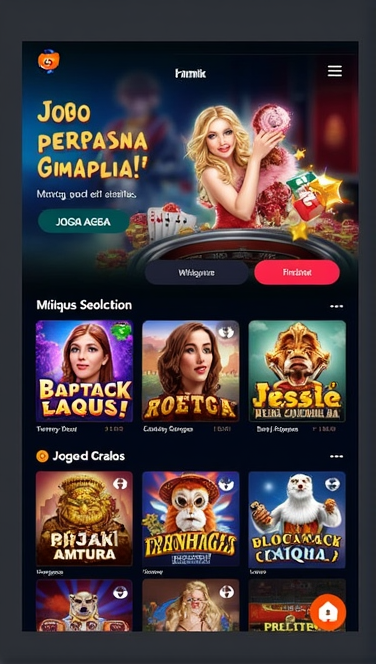Open the hamburger menu

[335, 71]
